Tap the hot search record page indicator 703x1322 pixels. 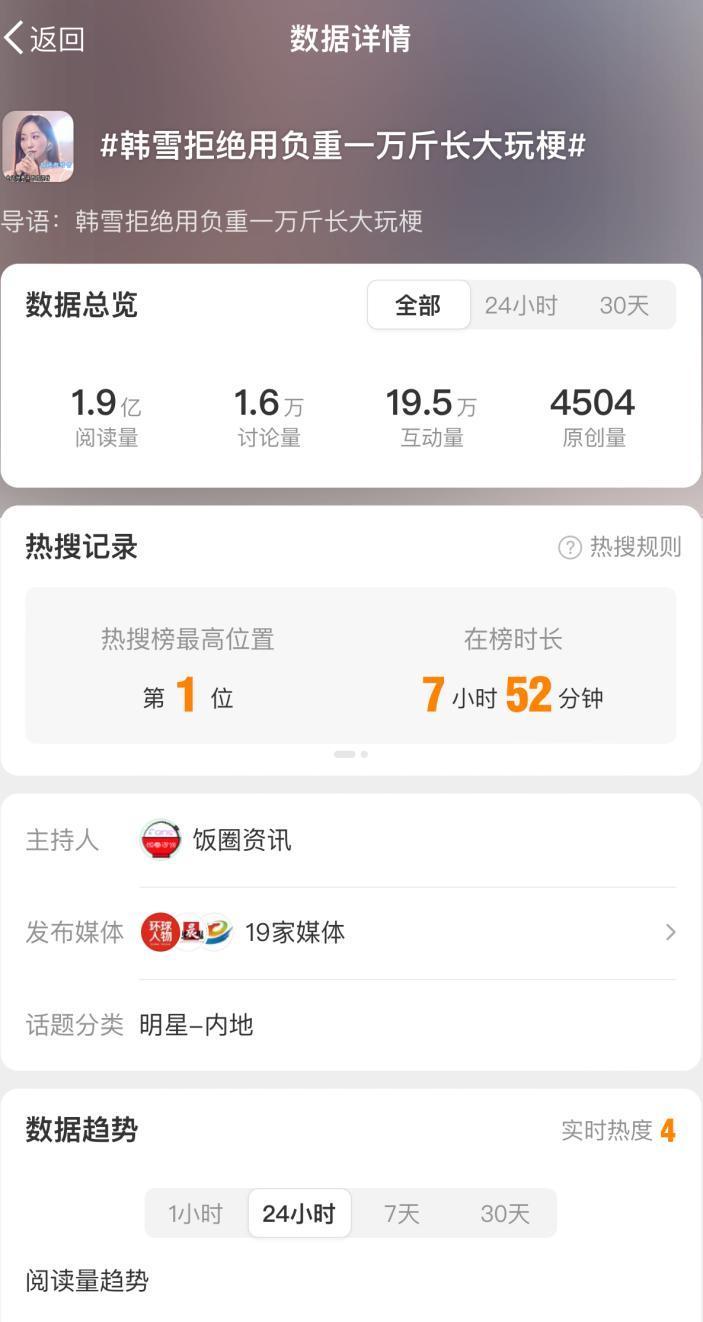351,754
